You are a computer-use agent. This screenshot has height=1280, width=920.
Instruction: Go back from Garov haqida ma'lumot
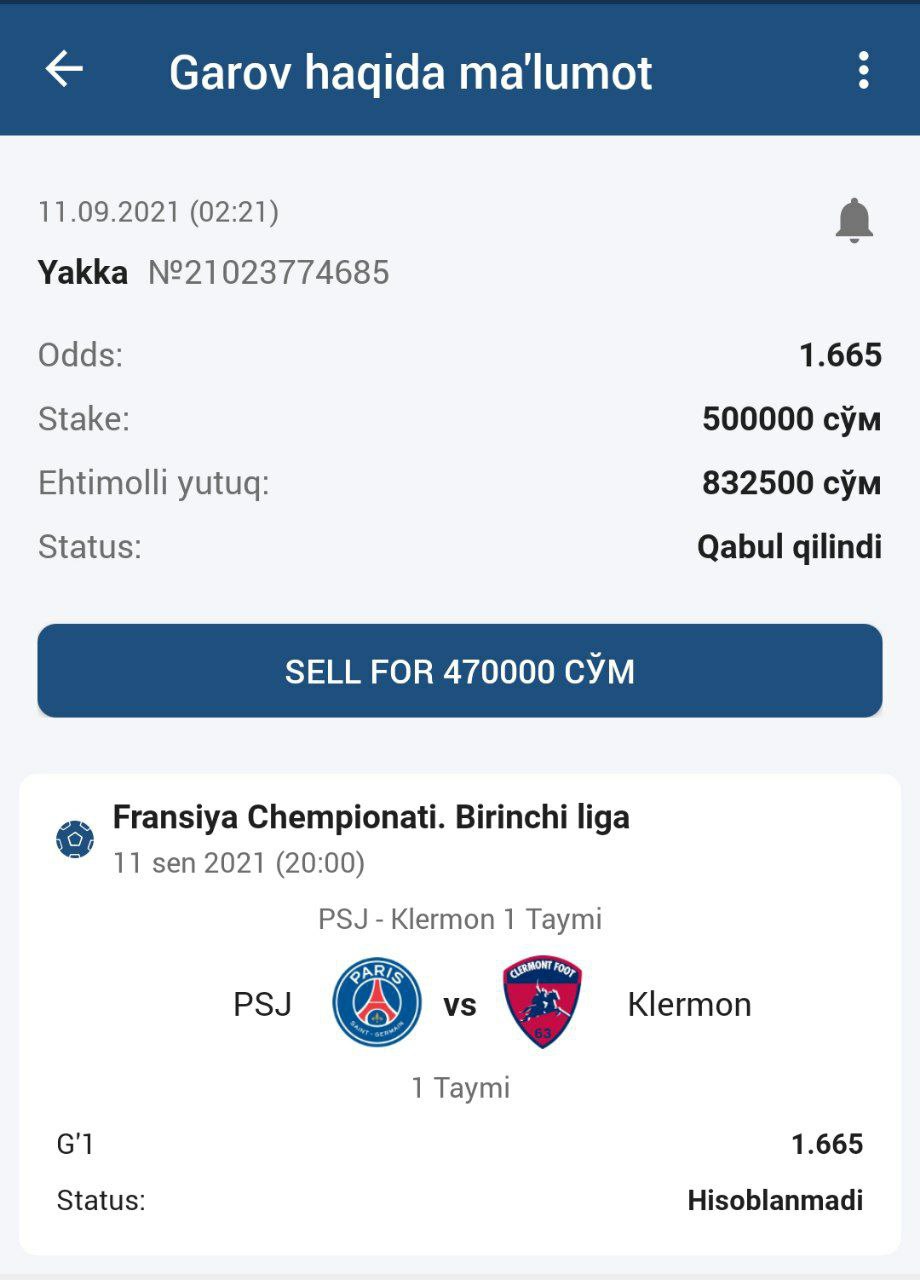click(64, 70)
